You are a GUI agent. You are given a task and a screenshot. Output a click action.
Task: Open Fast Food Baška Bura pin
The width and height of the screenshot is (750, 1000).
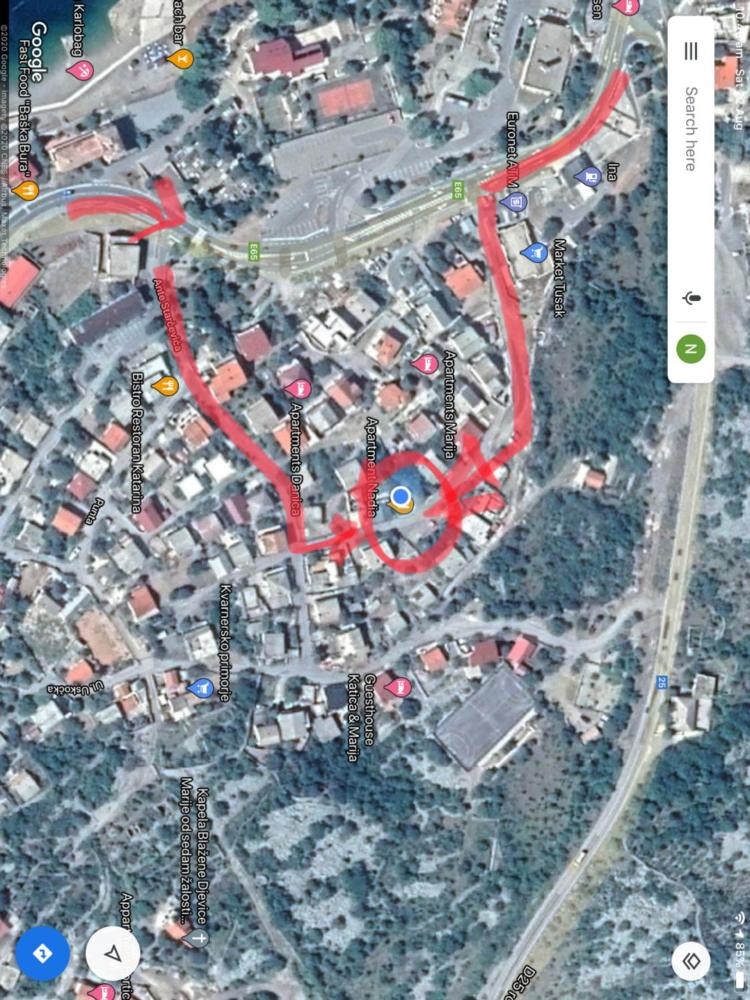tap(26, 190)
